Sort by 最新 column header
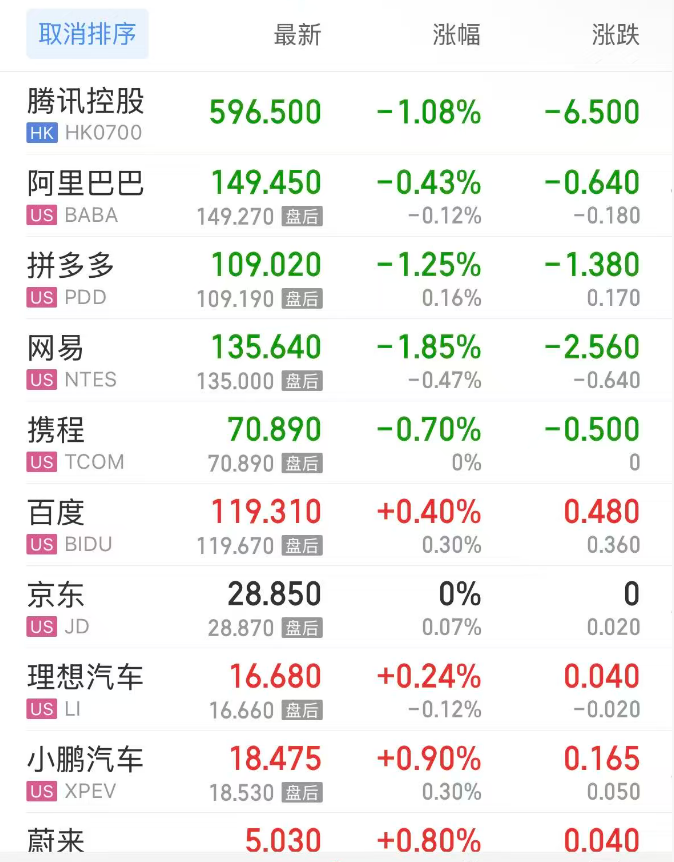Screen dimensions: 674x862 [297, 35]
